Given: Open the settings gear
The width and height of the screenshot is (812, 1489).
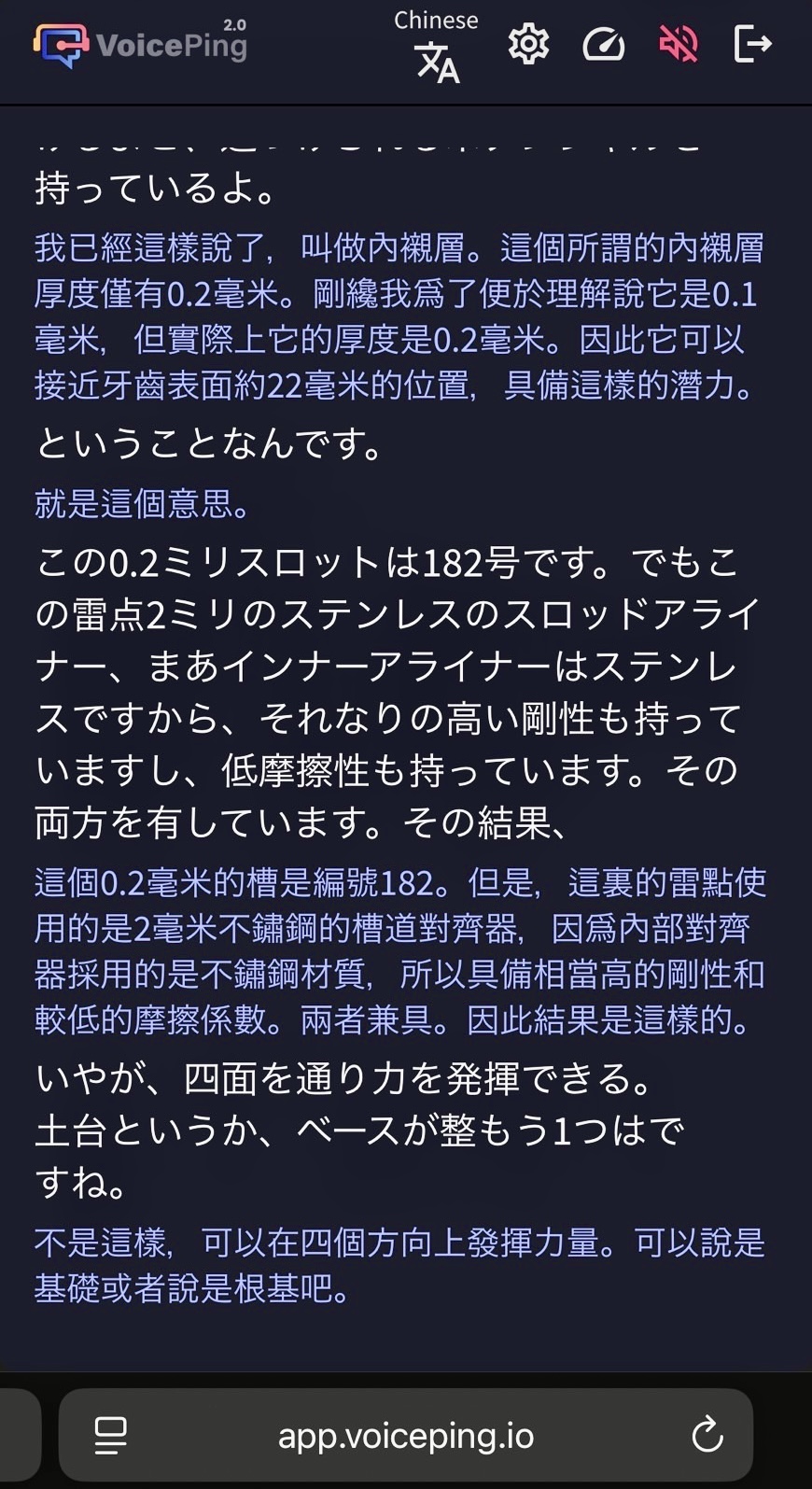Looking at the screenshot, I should click(x=528, y=44).
